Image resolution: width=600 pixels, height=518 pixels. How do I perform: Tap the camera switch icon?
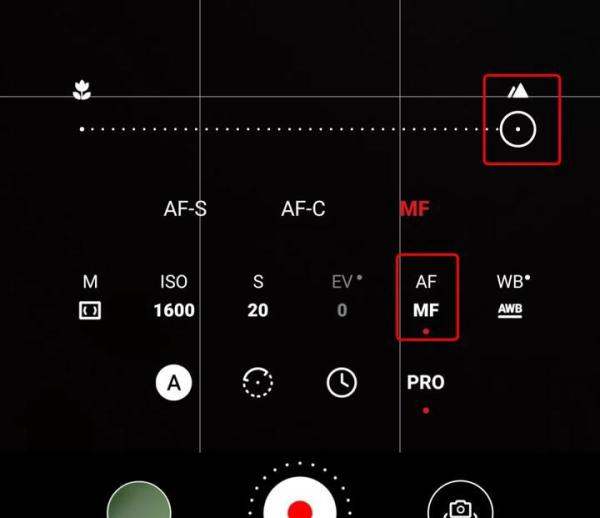(x=459, y=504)
